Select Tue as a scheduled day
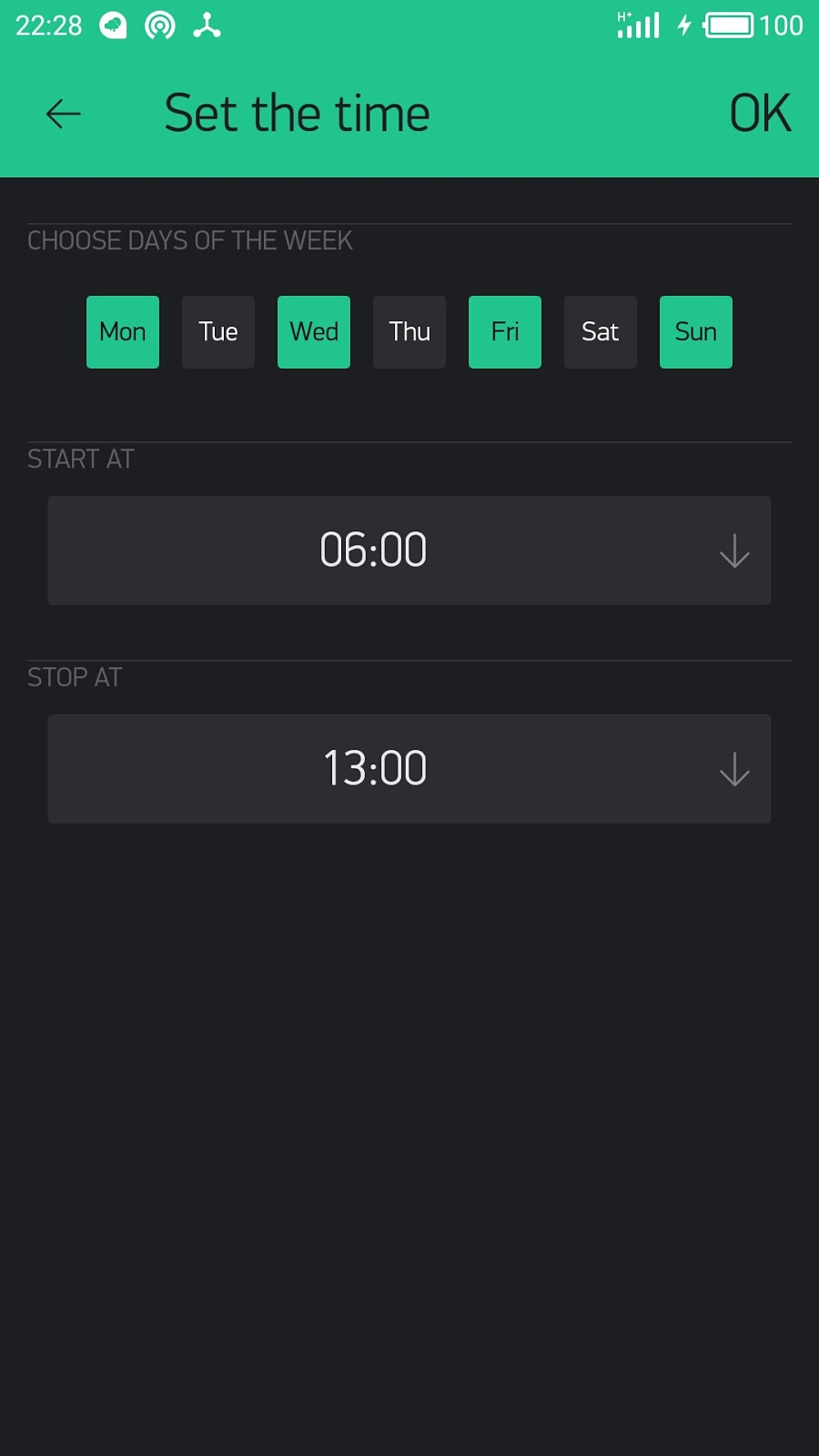Viewport: 819px width, 1456px height. tap(218, 332)
